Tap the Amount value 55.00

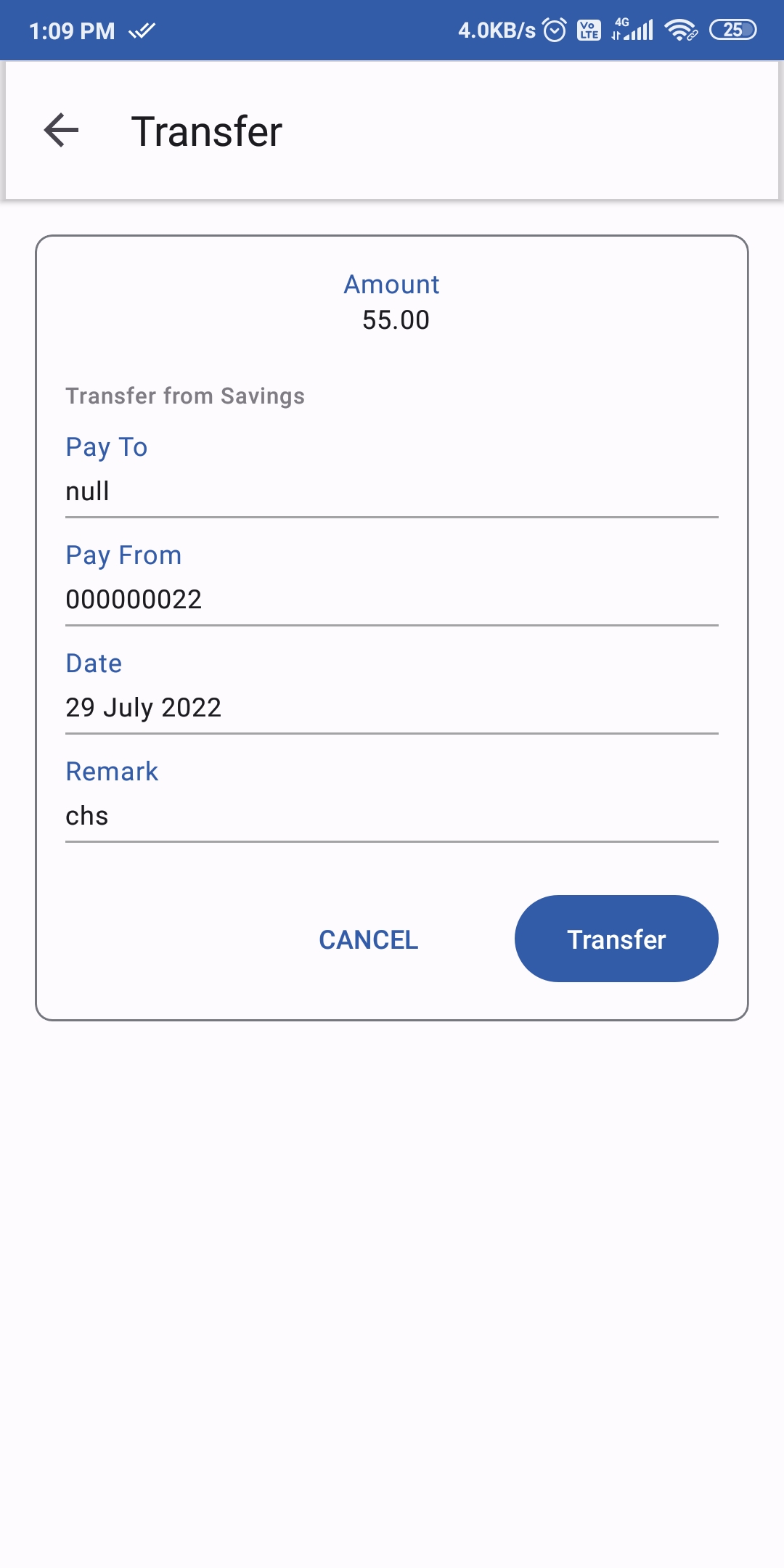(x=395, y=319)
